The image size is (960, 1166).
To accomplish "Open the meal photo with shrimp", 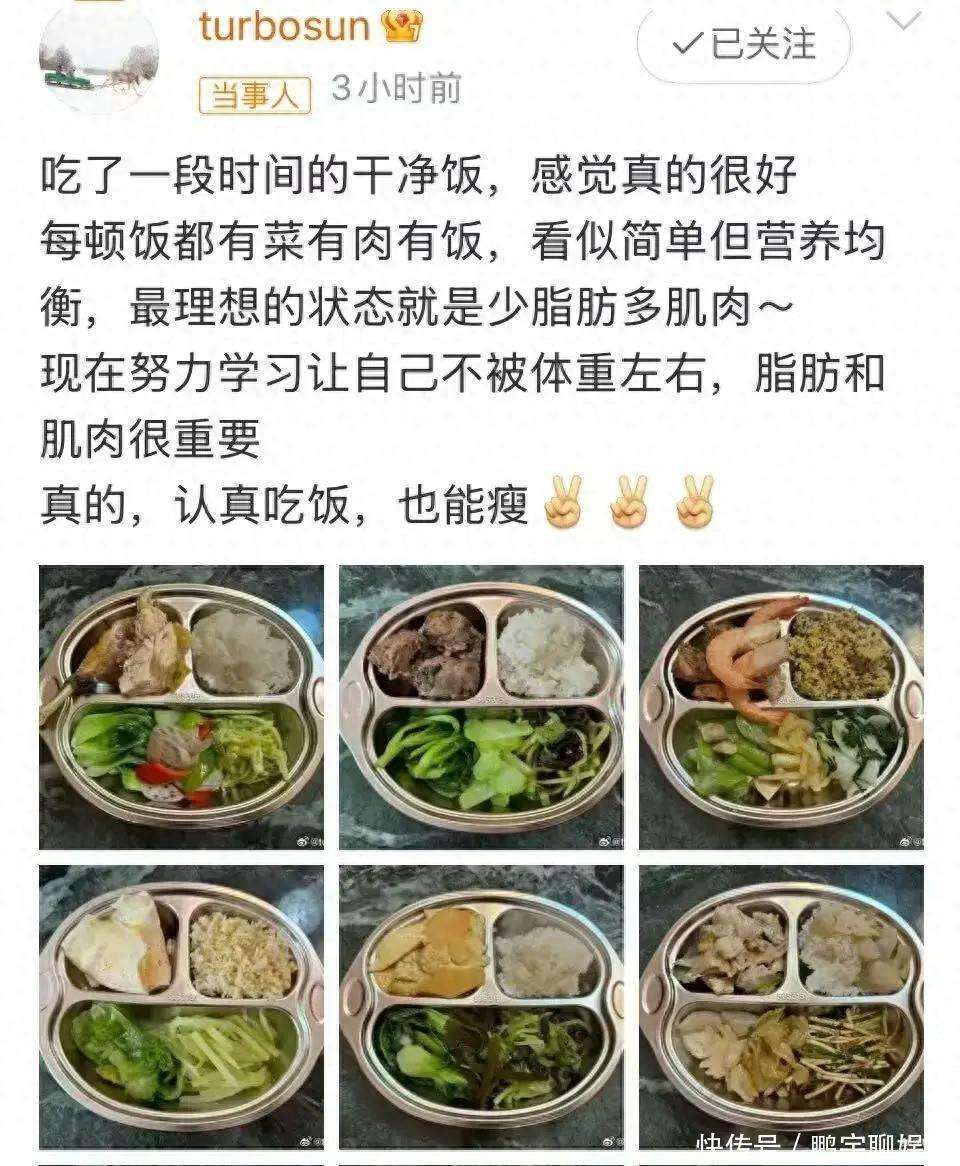I will (781, 707).
